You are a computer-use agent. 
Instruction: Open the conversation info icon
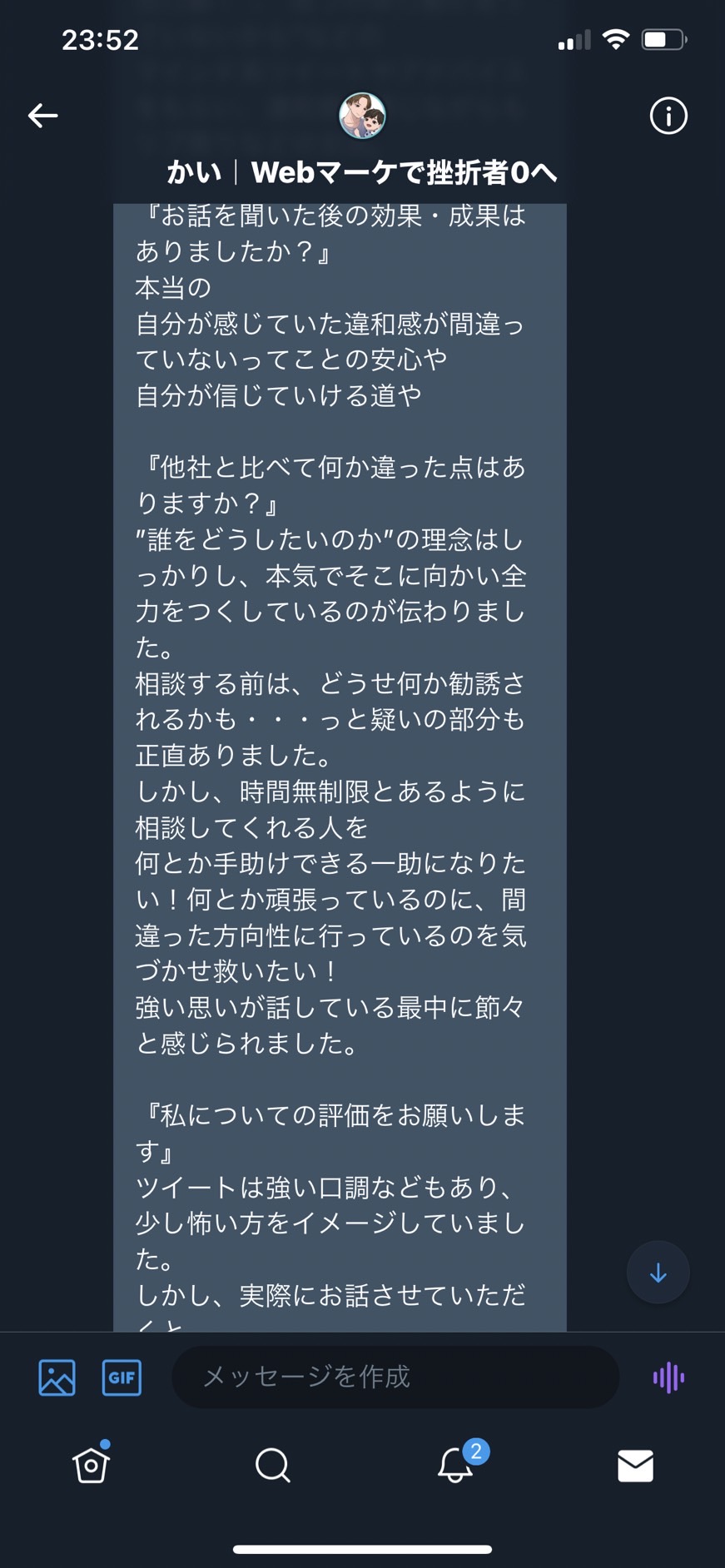[668, 116]
